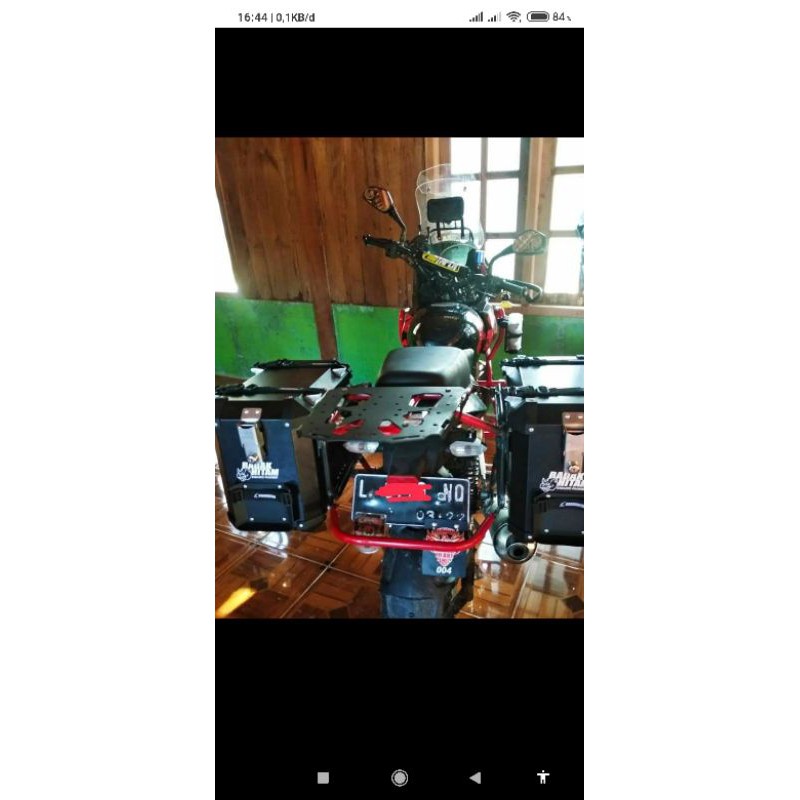Open the accessibility shortcut button
The image size is (800, 800).
pyautogui.click(x=543, y=777)
